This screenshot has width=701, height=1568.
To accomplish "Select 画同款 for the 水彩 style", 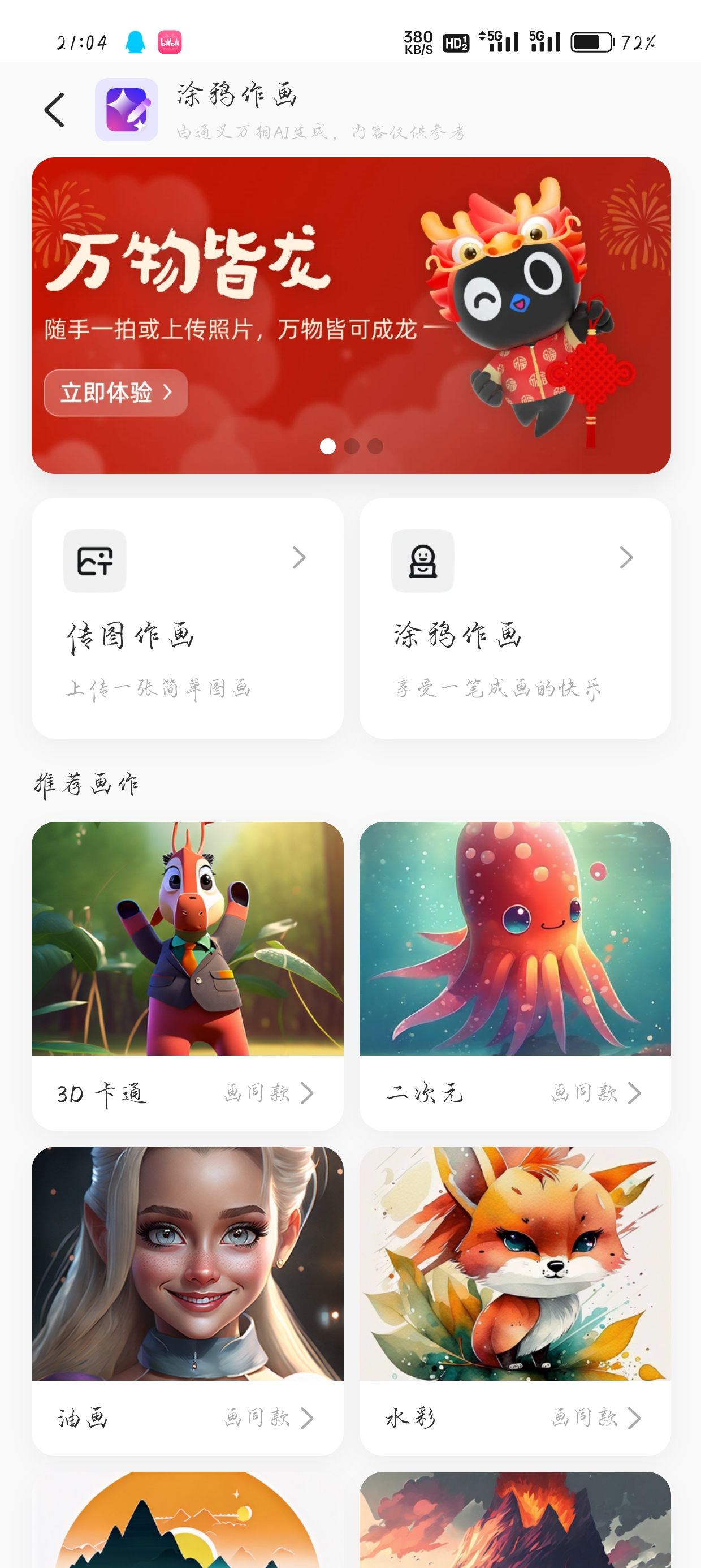I will pyautogui.click(x=596, y=1418).
